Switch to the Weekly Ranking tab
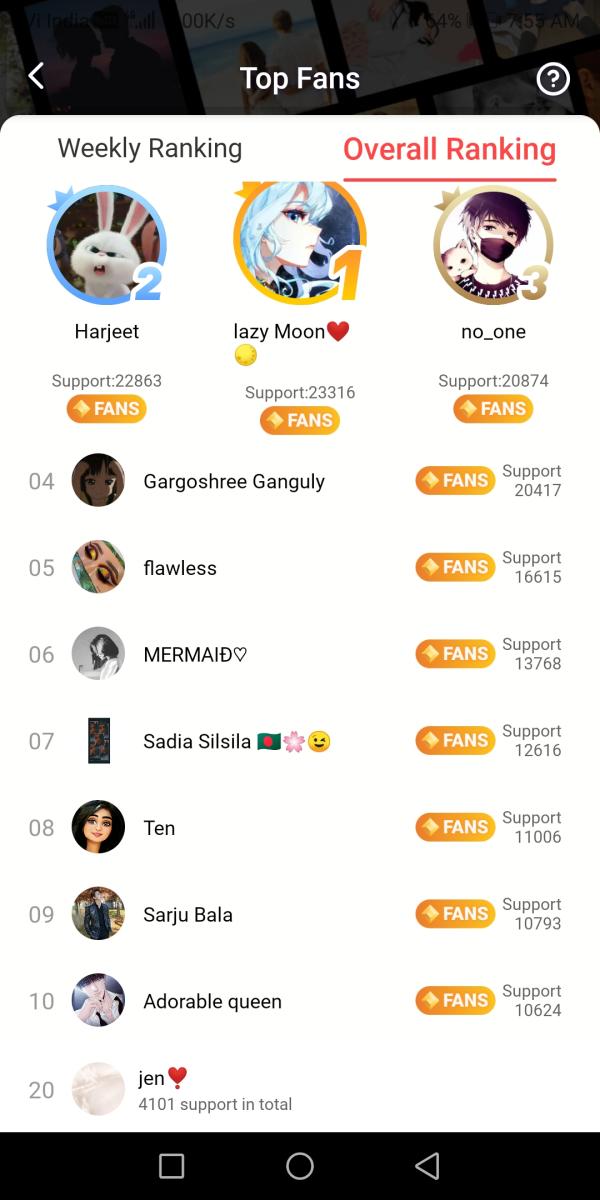Screen dimensions: 600x1200 pyautogui.click(x=150, y=149)
